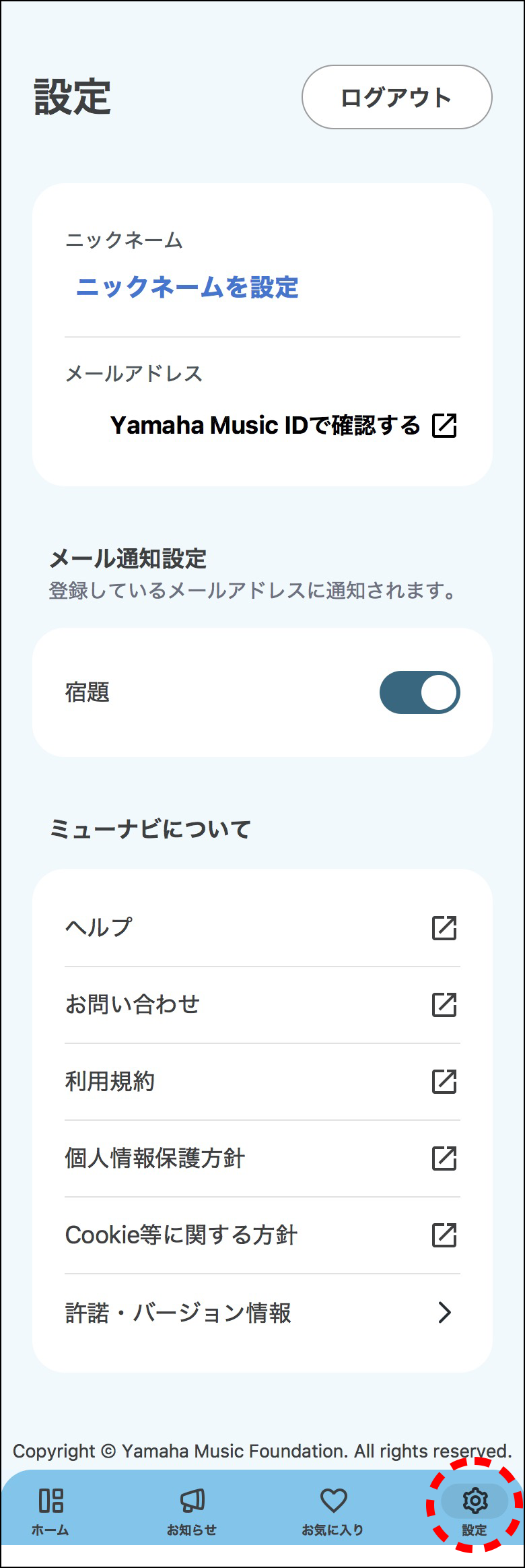Screen dimensions: 525x1568
Task: Open ニックネームを設定 link
Action: 187,288
